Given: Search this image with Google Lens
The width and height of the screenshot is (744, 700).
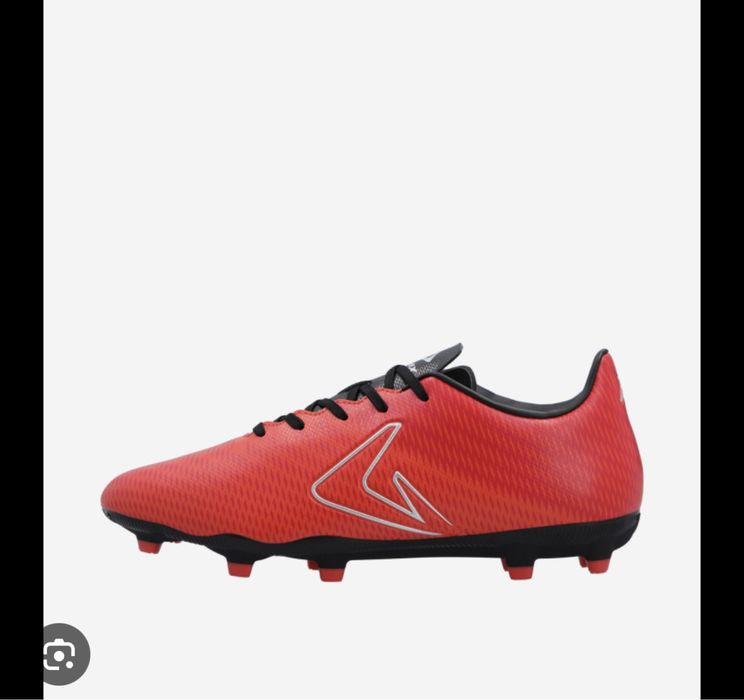Looking at the screenshot, I should pyautogui.click(x=61, y=654).
